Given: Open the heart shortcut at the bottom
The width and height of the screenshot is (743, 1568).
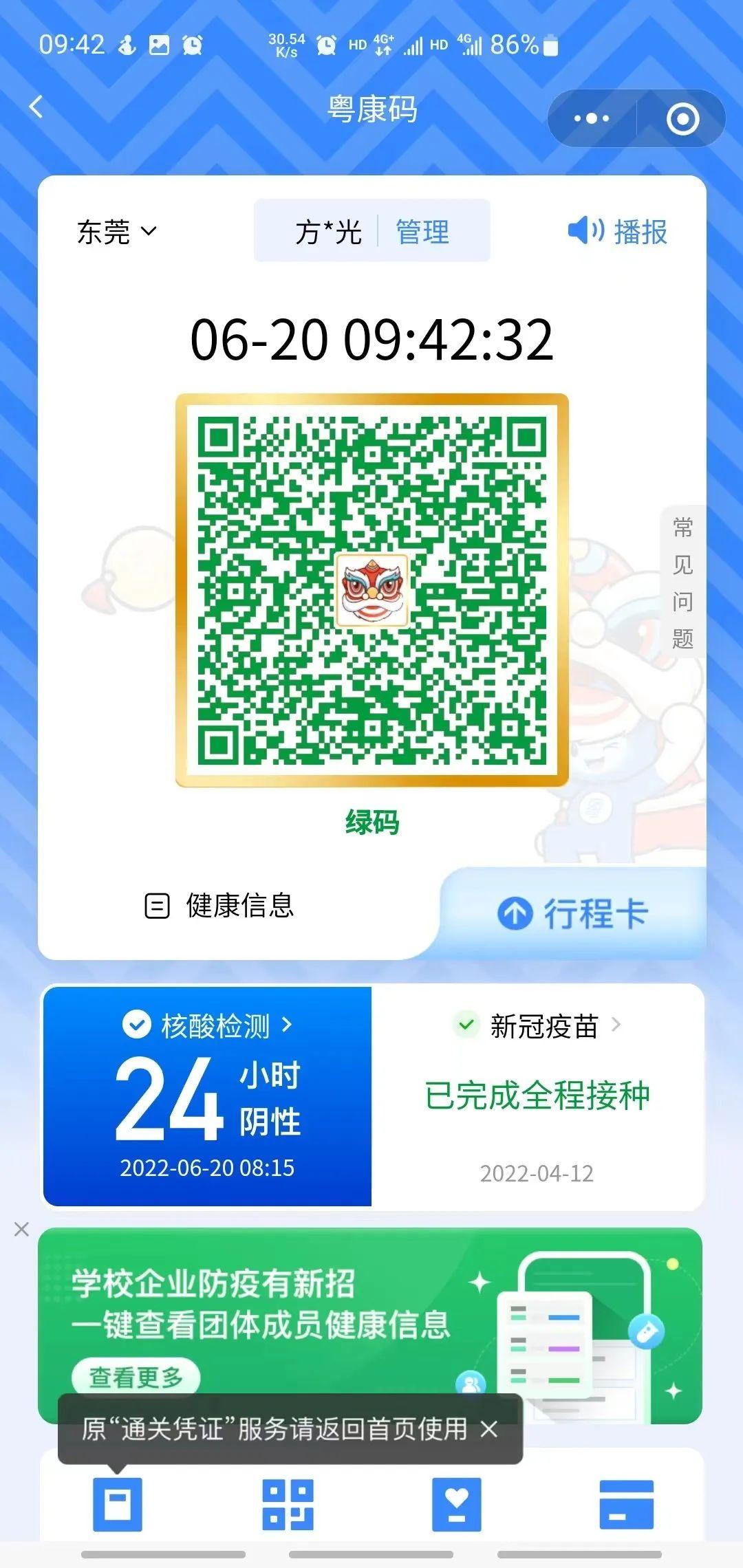Looking at the screenshot, I should coord(456,1504).
